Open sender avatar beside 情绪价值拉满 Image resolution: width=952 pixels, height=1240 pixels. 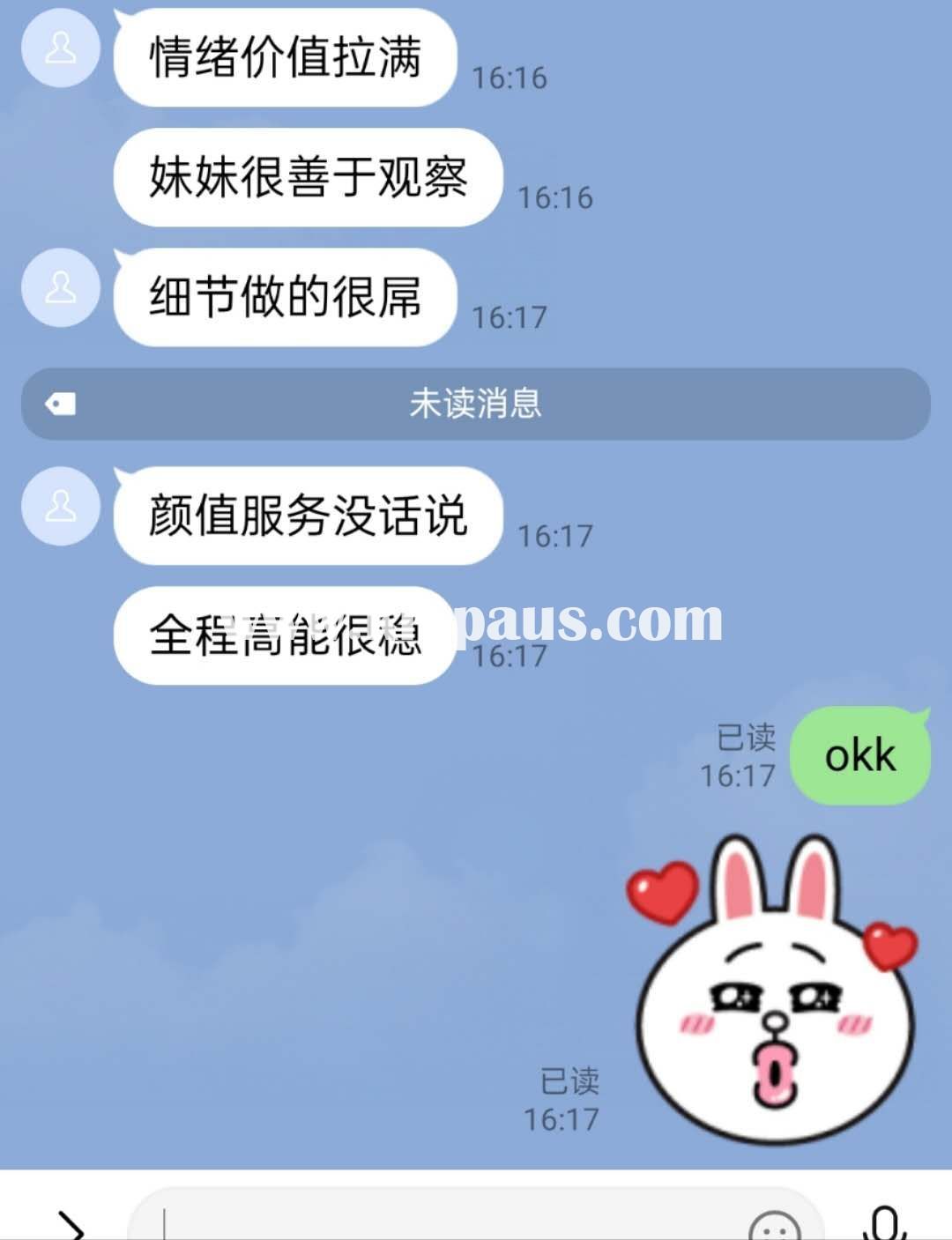click(60, 48)
